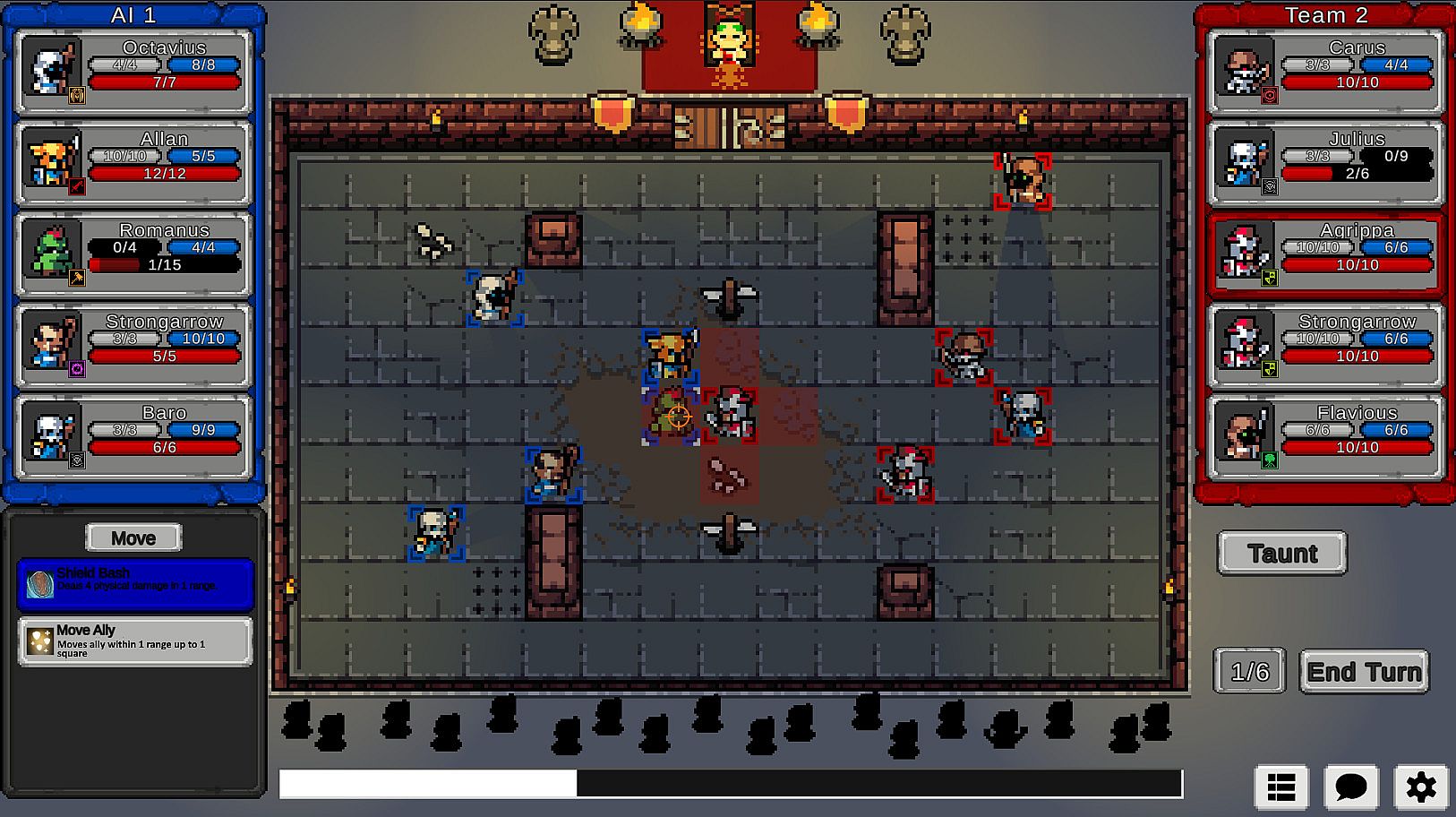View Carus in the Team 2 panel

[x=1325, y=71]
